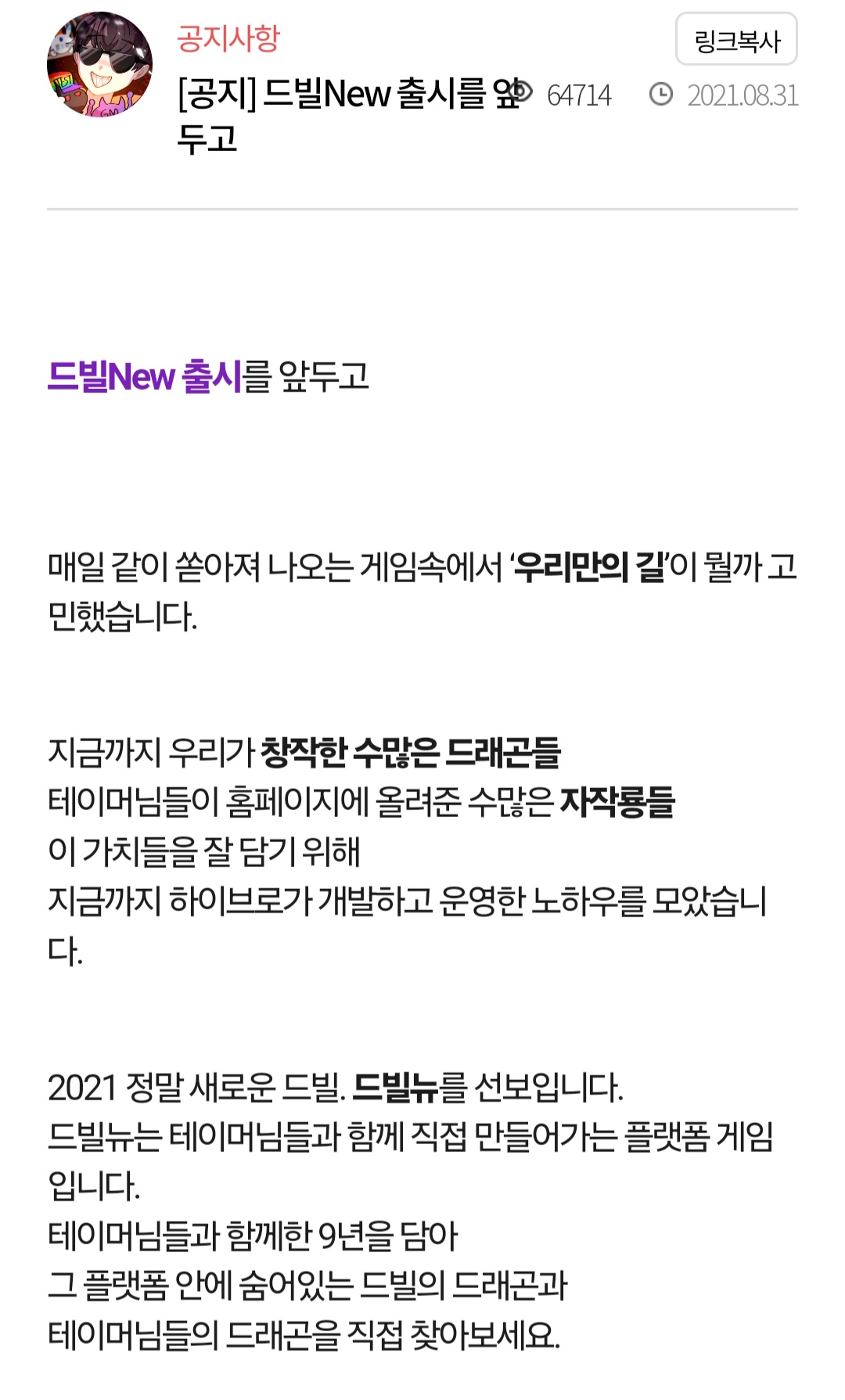The width and height of the screenshot is (845, 1400).
Task: Open the author's profile avatar
Action: coord(99,65)
